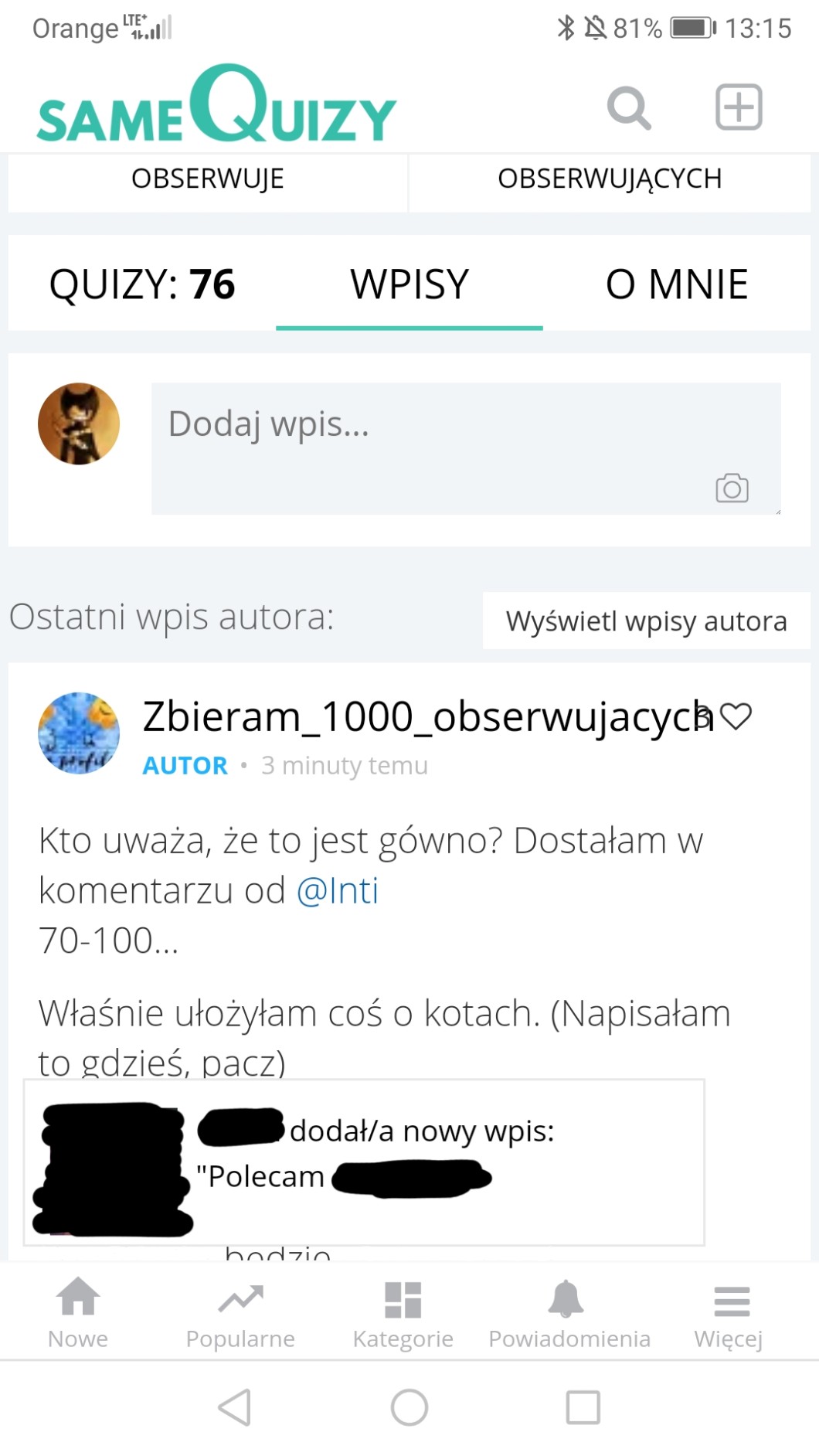Open the OBSERWUJE list
The image size is (819, 1456).
tap(207, 179)
